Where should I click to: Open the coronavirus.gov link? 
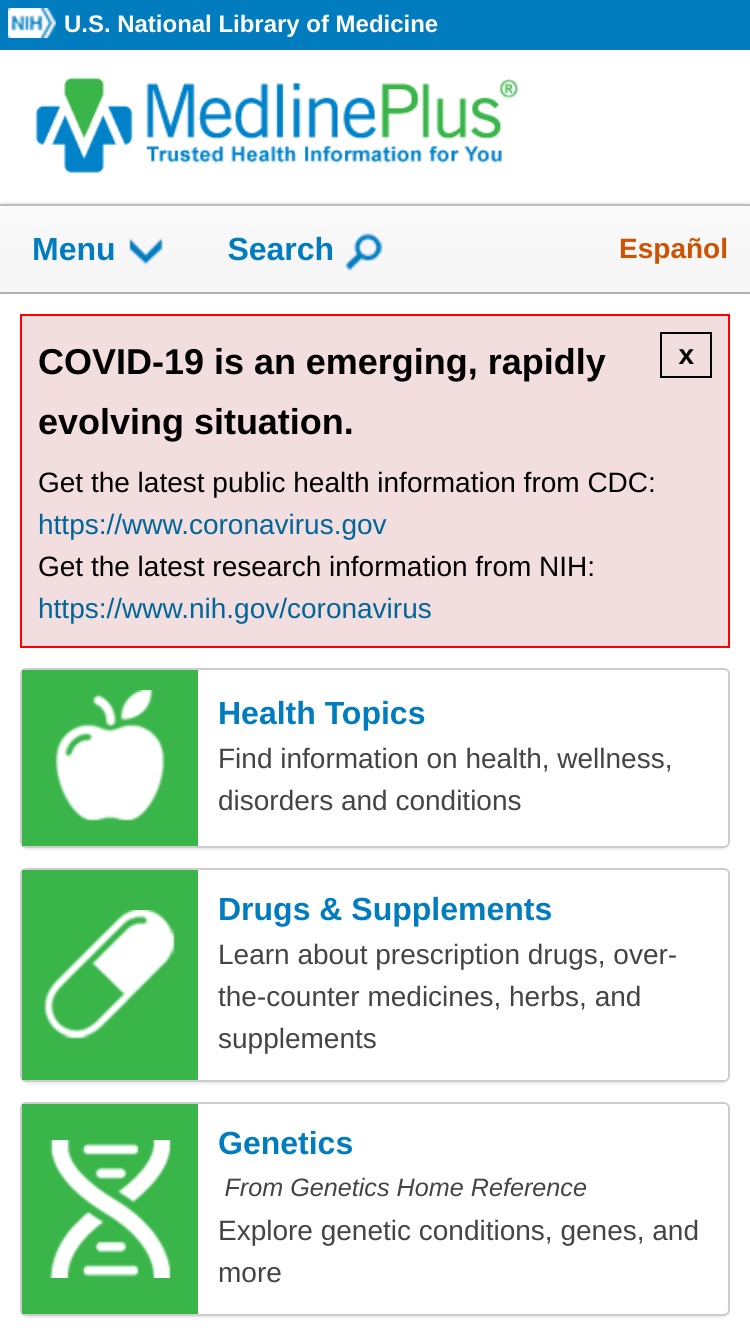tap(212, 525)
